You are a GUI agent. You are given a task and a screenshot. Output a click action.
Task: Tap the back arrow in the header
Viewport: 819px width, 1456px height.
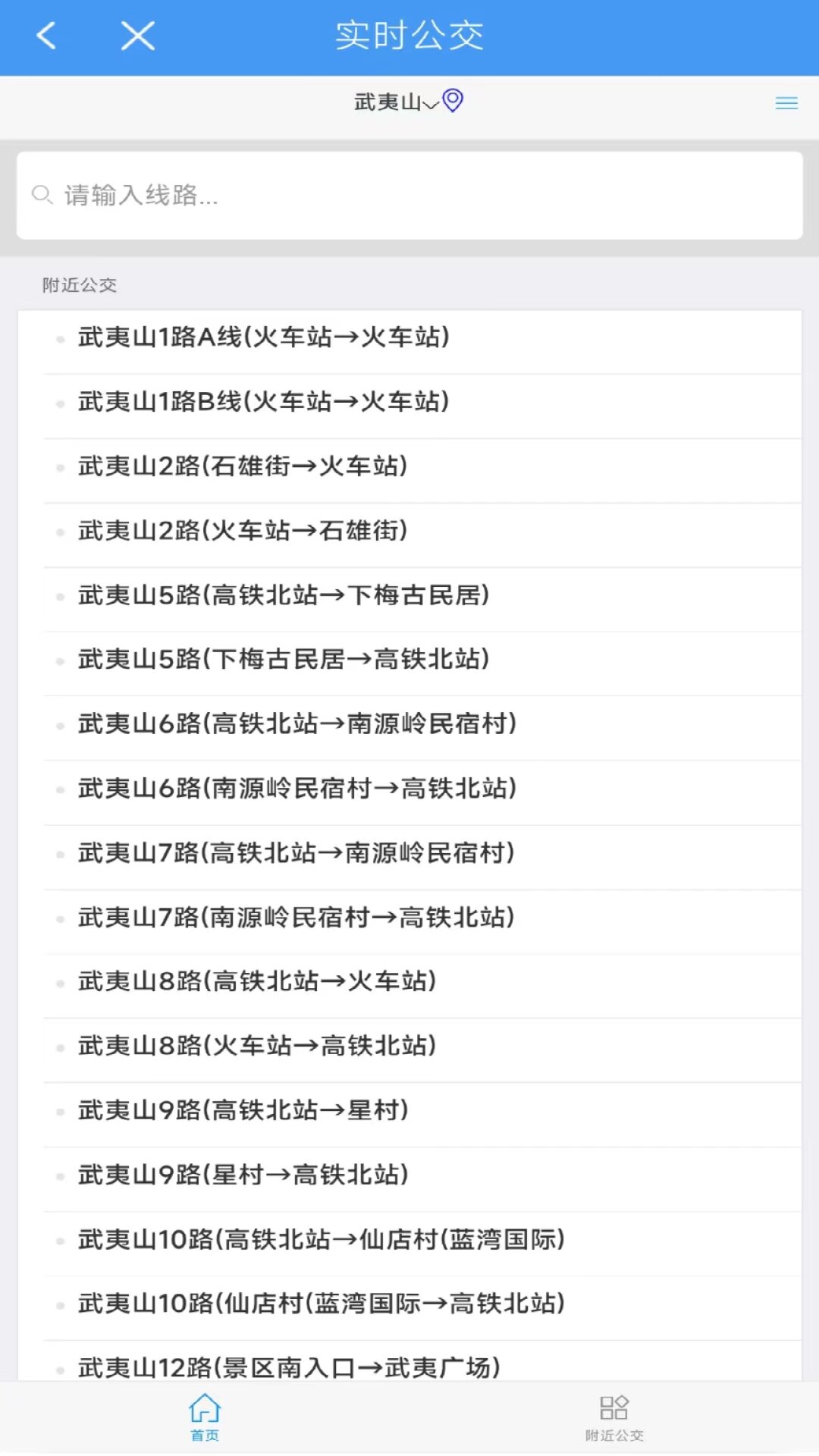[x=45, y=35]
